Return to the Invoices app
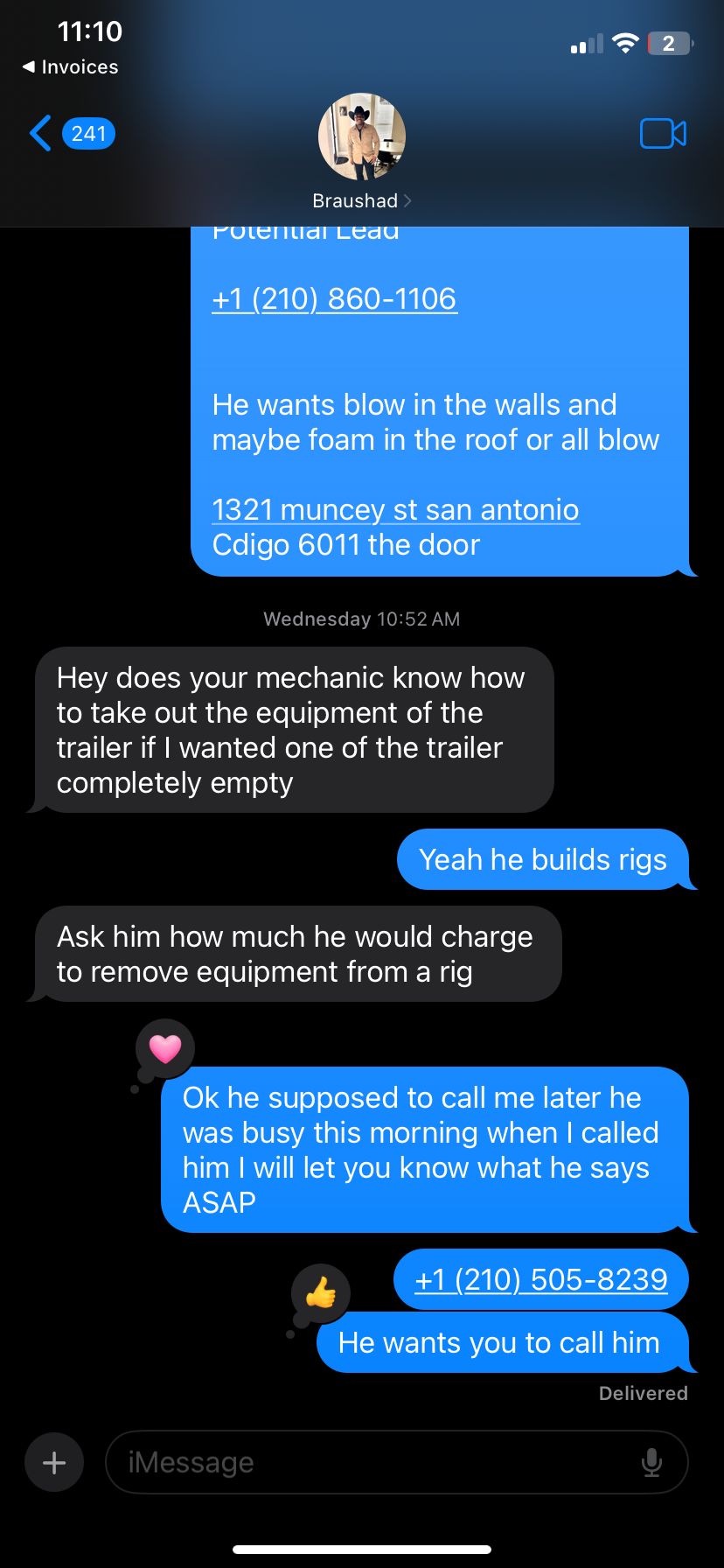Image resolution: width=724 pixels, height=1568 pixels. (x=70, y=67)
